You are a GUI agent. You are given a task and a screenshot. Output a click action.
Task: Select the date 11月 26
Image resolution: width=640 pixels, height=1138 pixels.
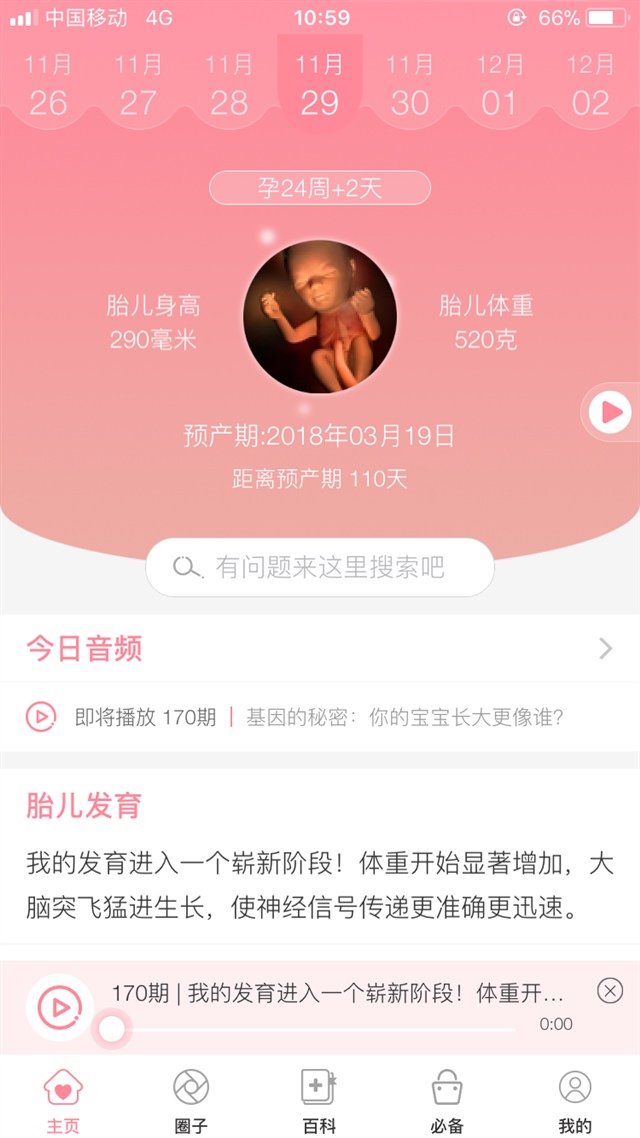pyautogui.click(x=48, y=86)
